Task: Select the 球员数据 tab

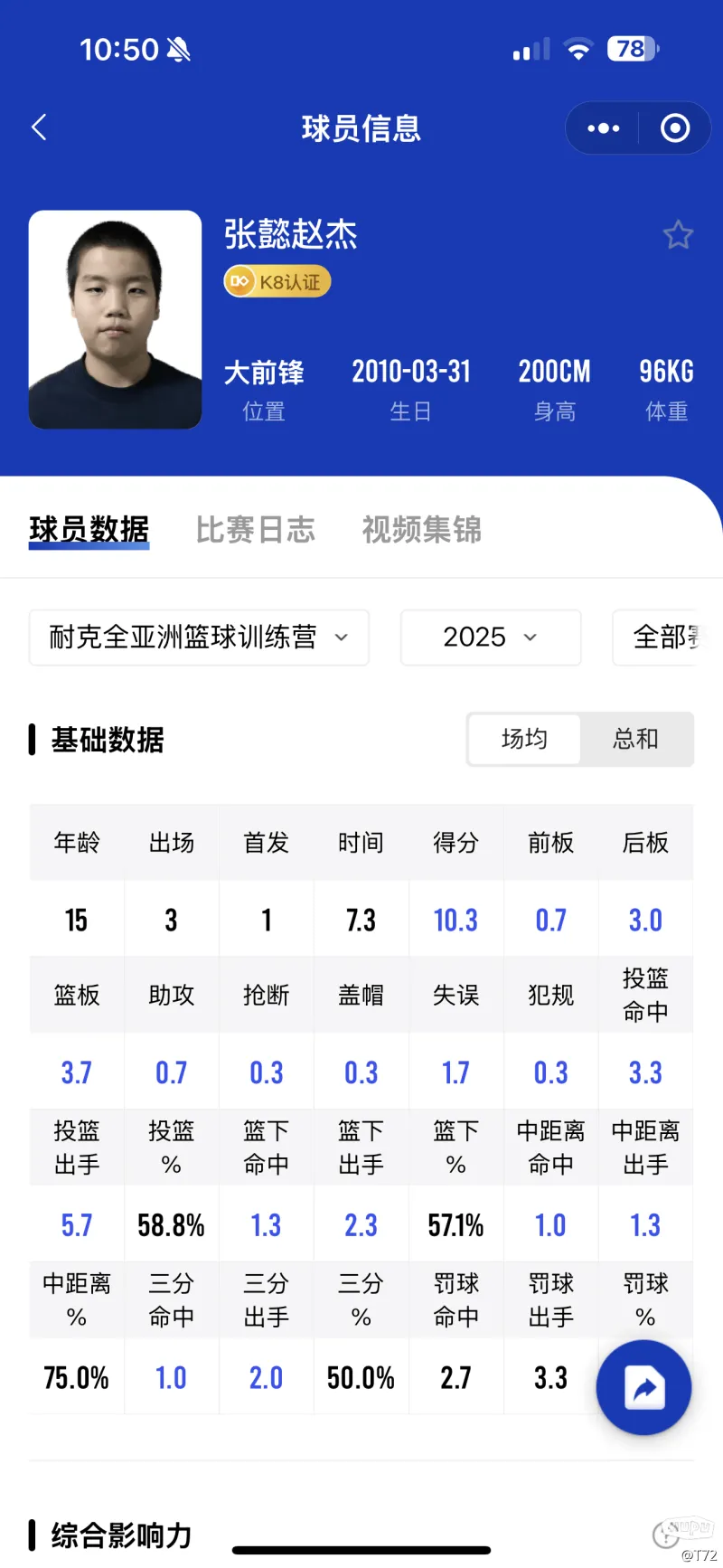Action: pos(89,529)
